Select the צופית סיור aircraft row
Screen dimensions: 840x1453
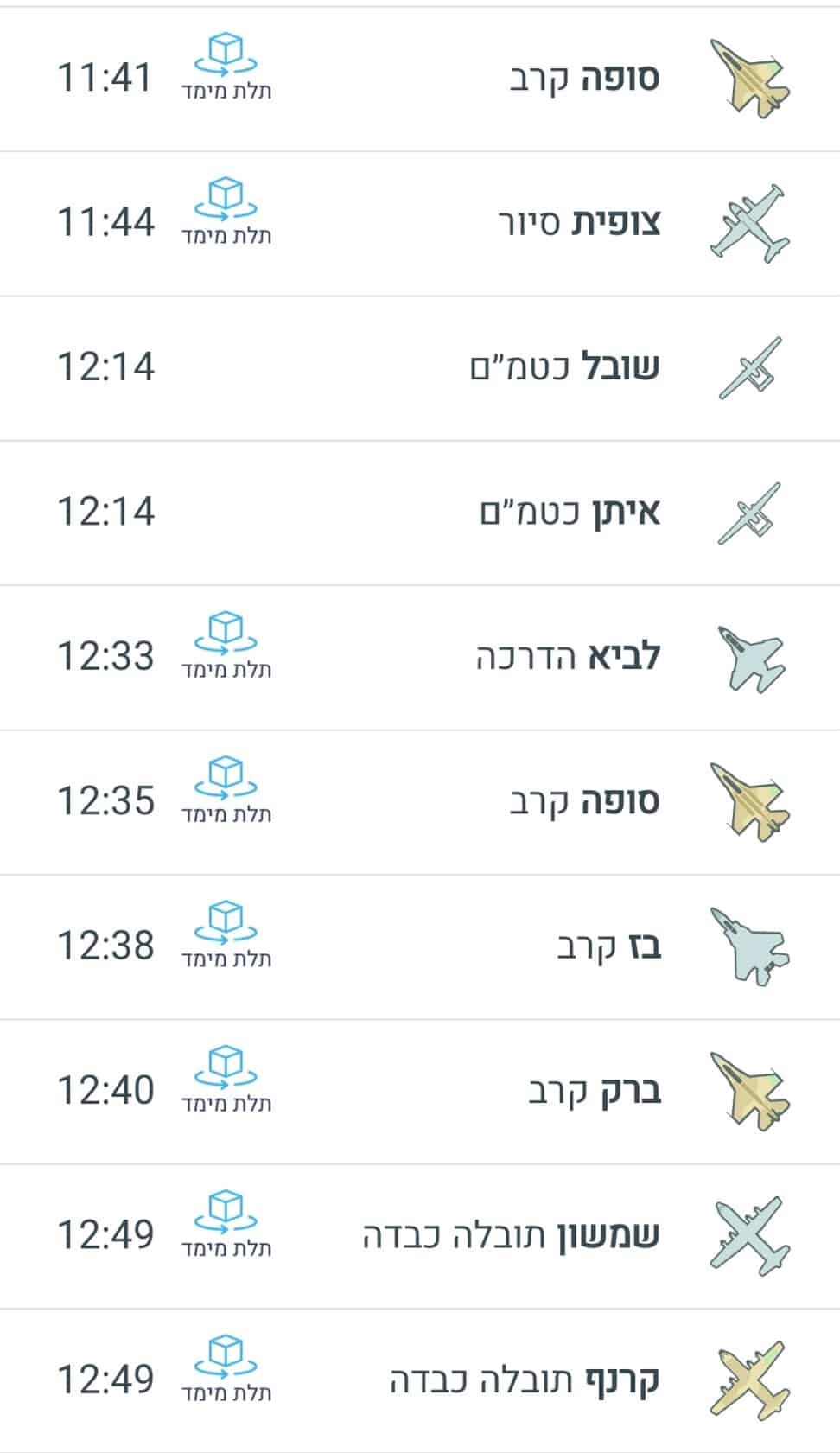(420, 224)
